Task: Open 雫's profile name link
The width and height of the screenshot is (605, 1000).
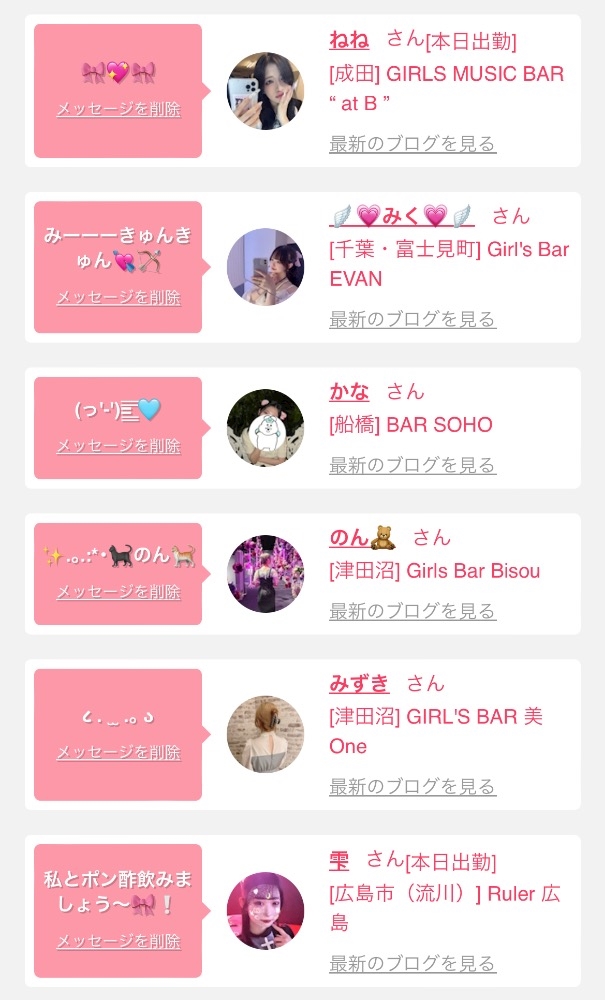Action: [x=339, y=860]
